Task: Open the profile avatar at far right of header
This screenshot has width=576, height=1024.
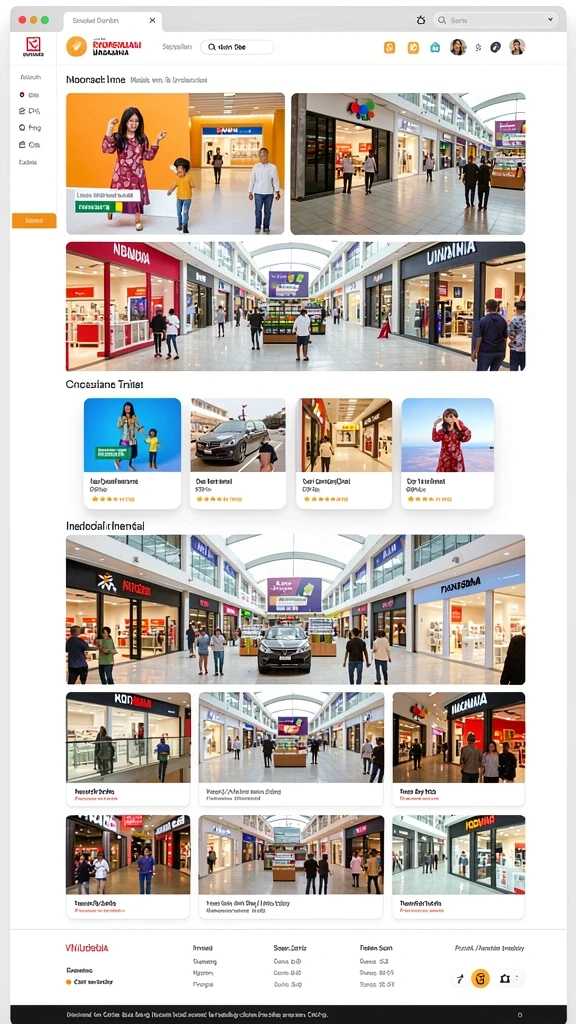Action: coord(517,47)
